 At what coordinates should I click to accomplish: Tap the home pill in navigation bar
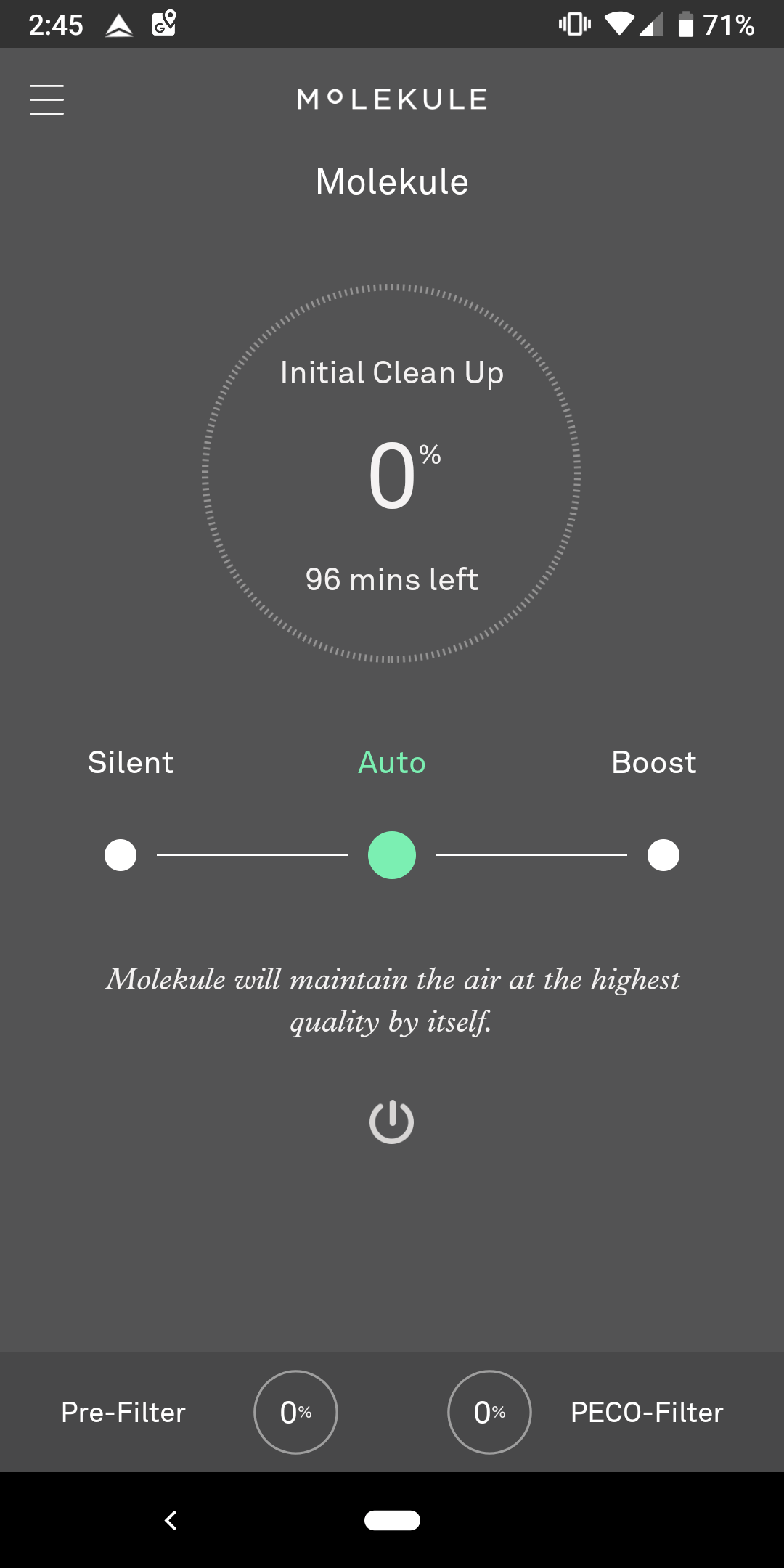click(392, 1520)
